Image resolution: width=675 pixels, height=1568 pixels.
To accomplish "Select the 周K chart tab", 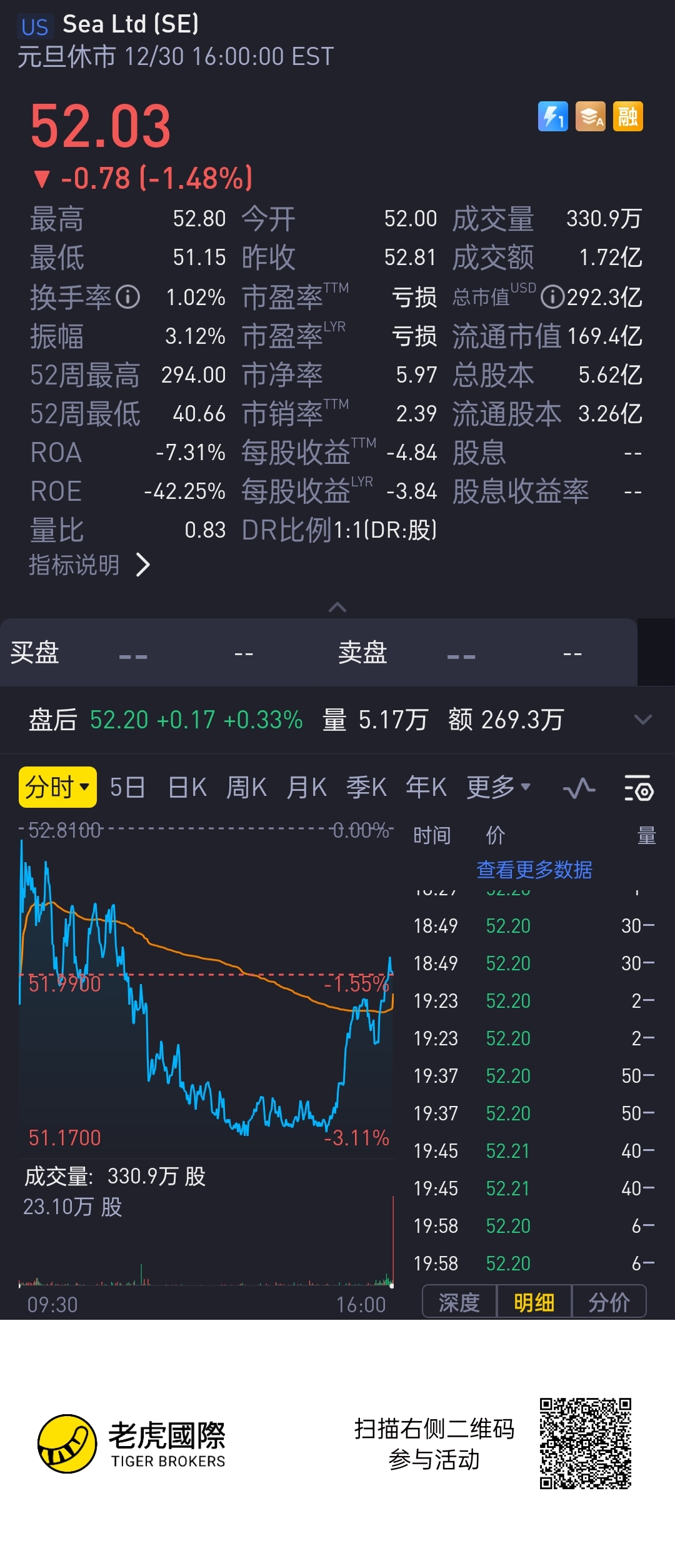I will (246, 787).
